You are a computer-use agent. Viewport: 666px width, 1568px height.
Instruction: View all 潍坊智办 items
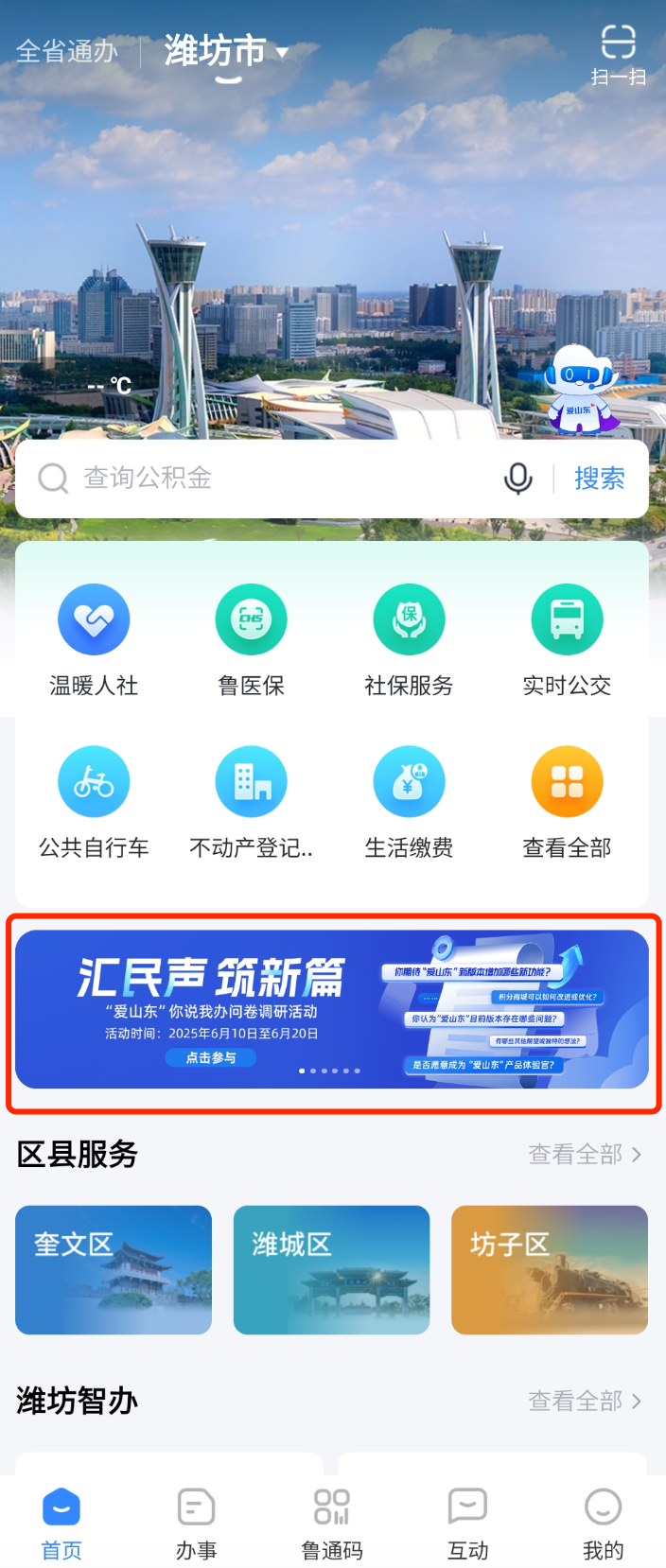tap(584, 1401)
